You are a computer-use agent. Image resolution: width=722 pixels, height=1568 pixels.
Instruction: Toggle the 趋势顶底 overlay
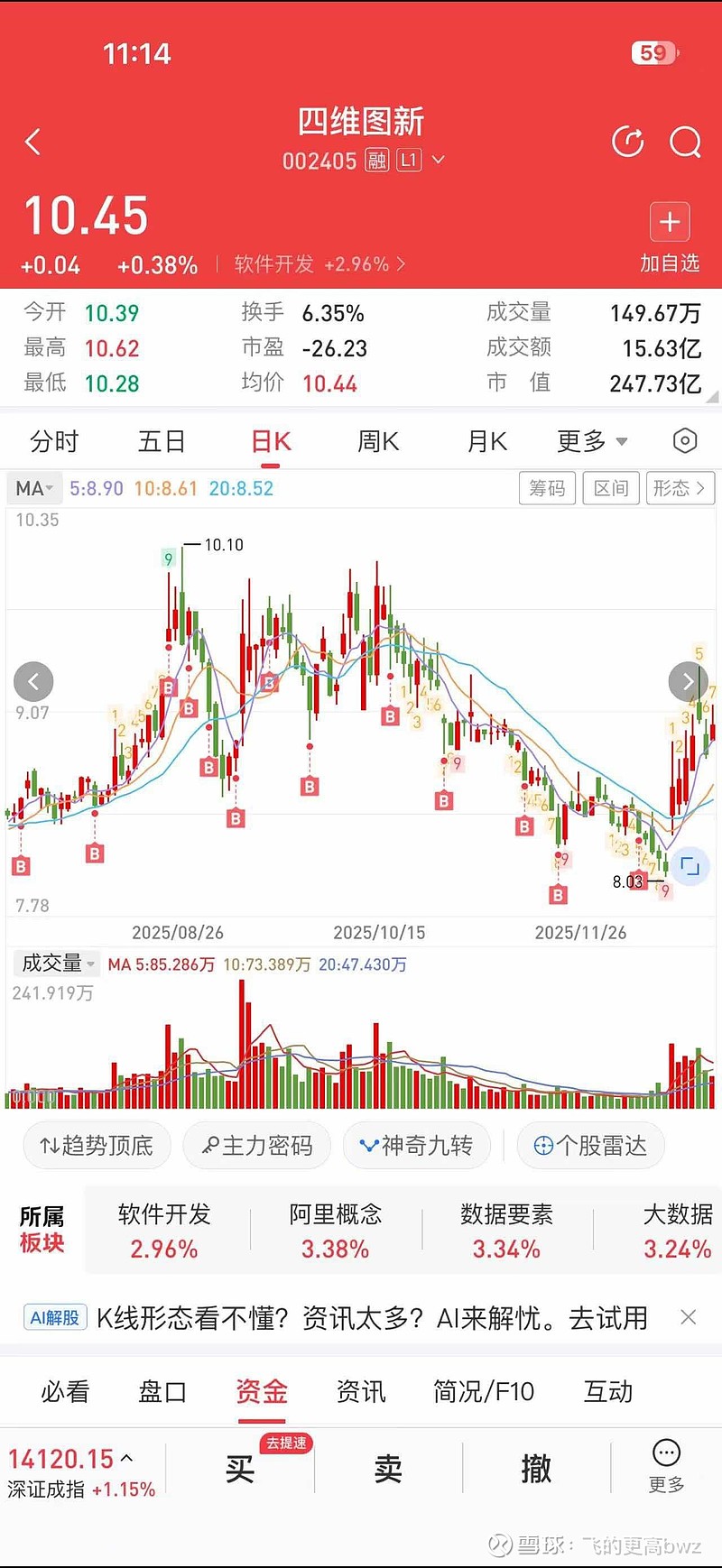point(97,1145)
